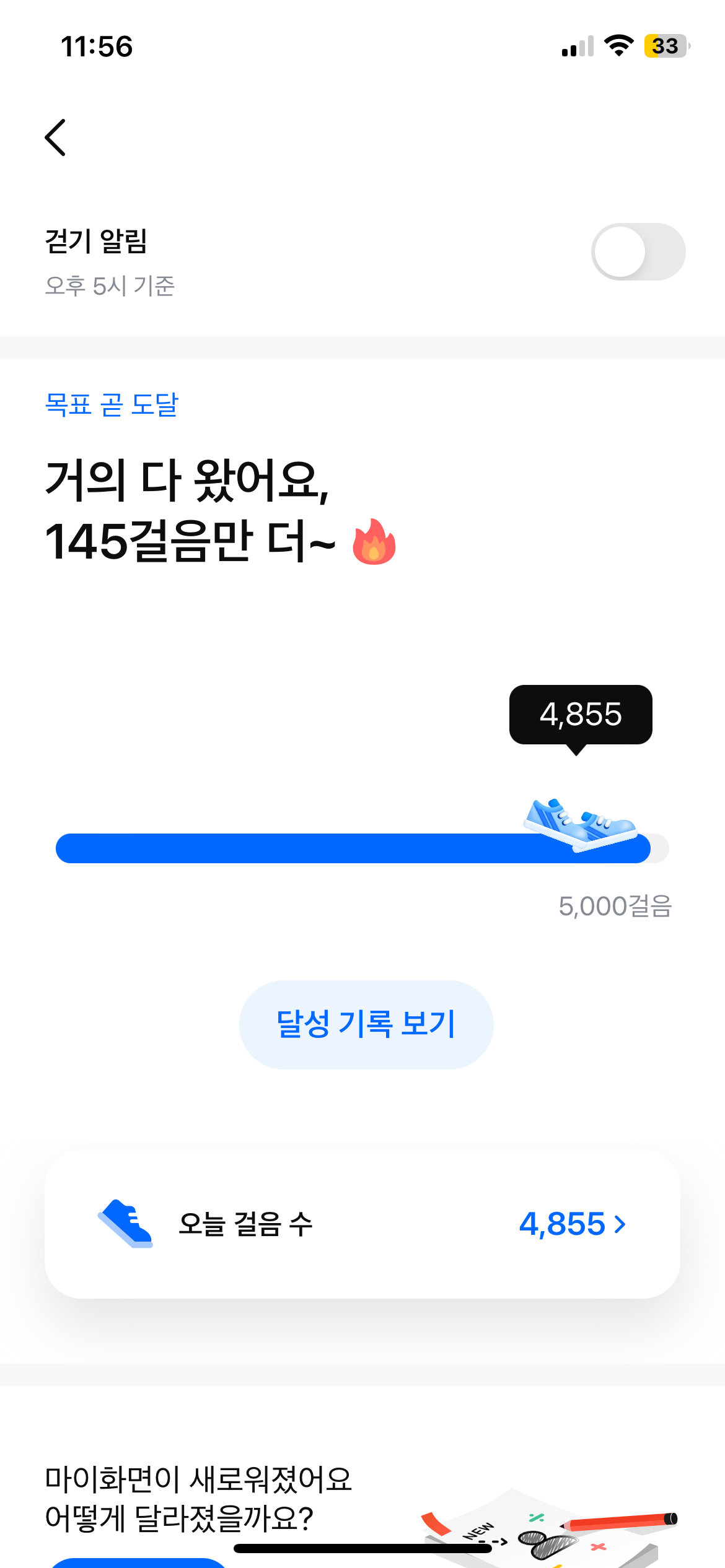Screen dimensions: 725x1568
Task: Go back using the top-left arrow
Action: (x=55, y=137)
